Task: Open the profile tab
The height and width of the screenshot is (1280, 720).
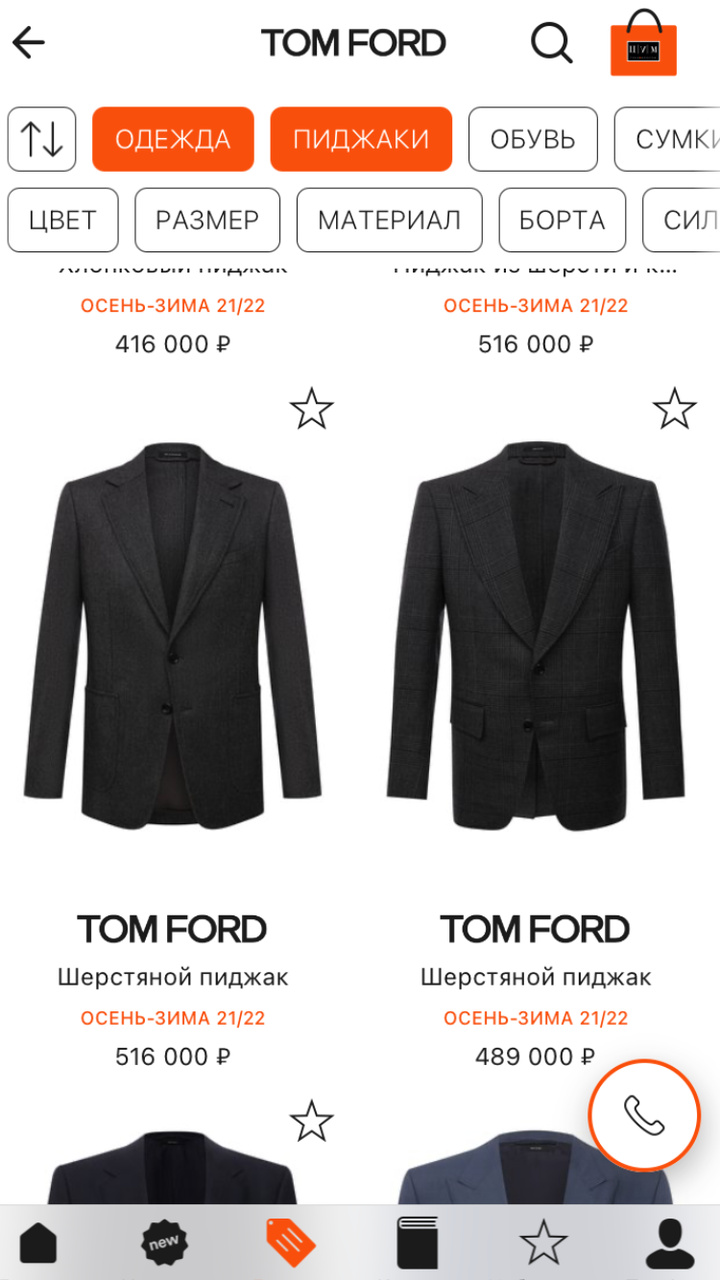Action: 669,1243
